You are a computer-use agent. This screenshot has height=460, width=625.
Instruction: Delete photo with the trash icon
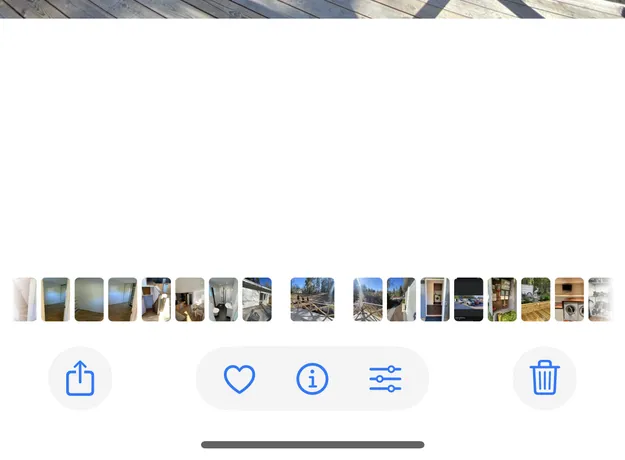pos(544,379)
